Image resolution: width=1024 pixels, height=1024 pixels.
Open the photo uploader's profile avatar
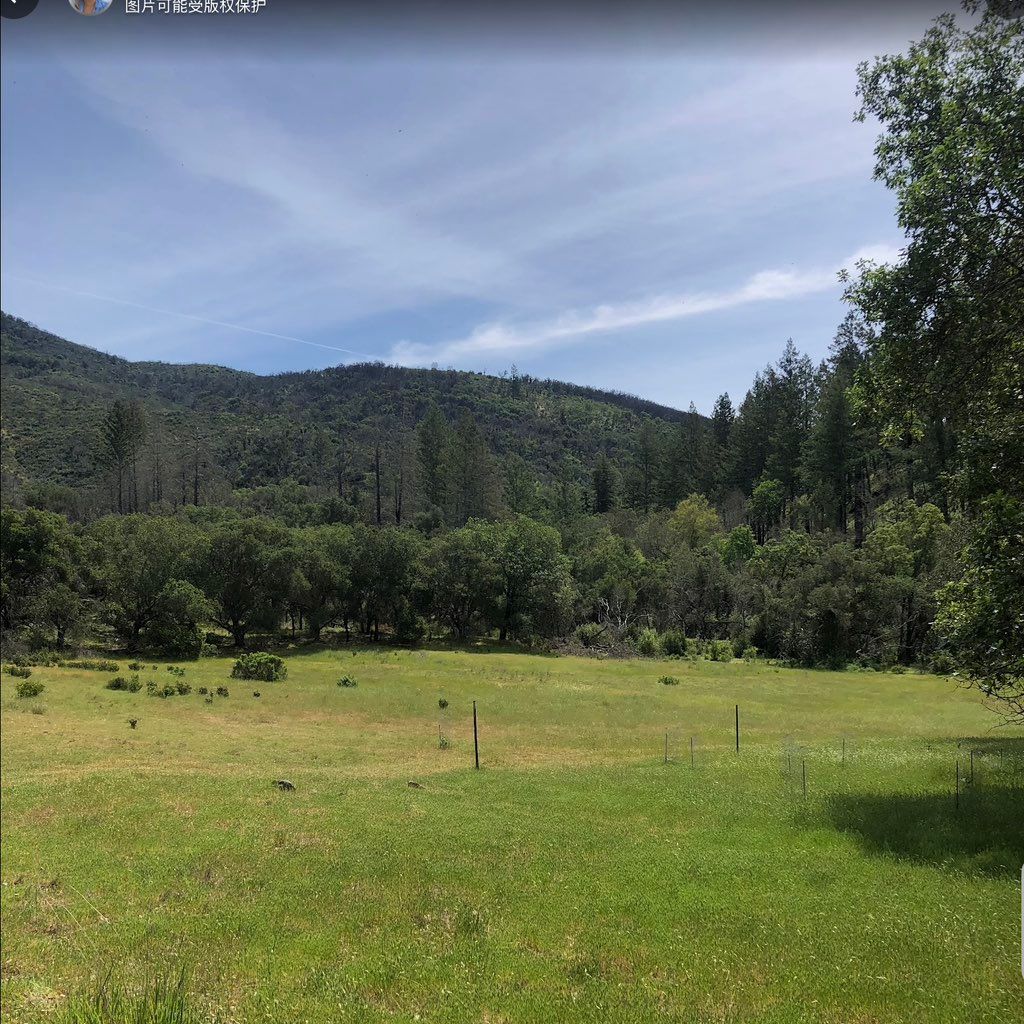90,5
